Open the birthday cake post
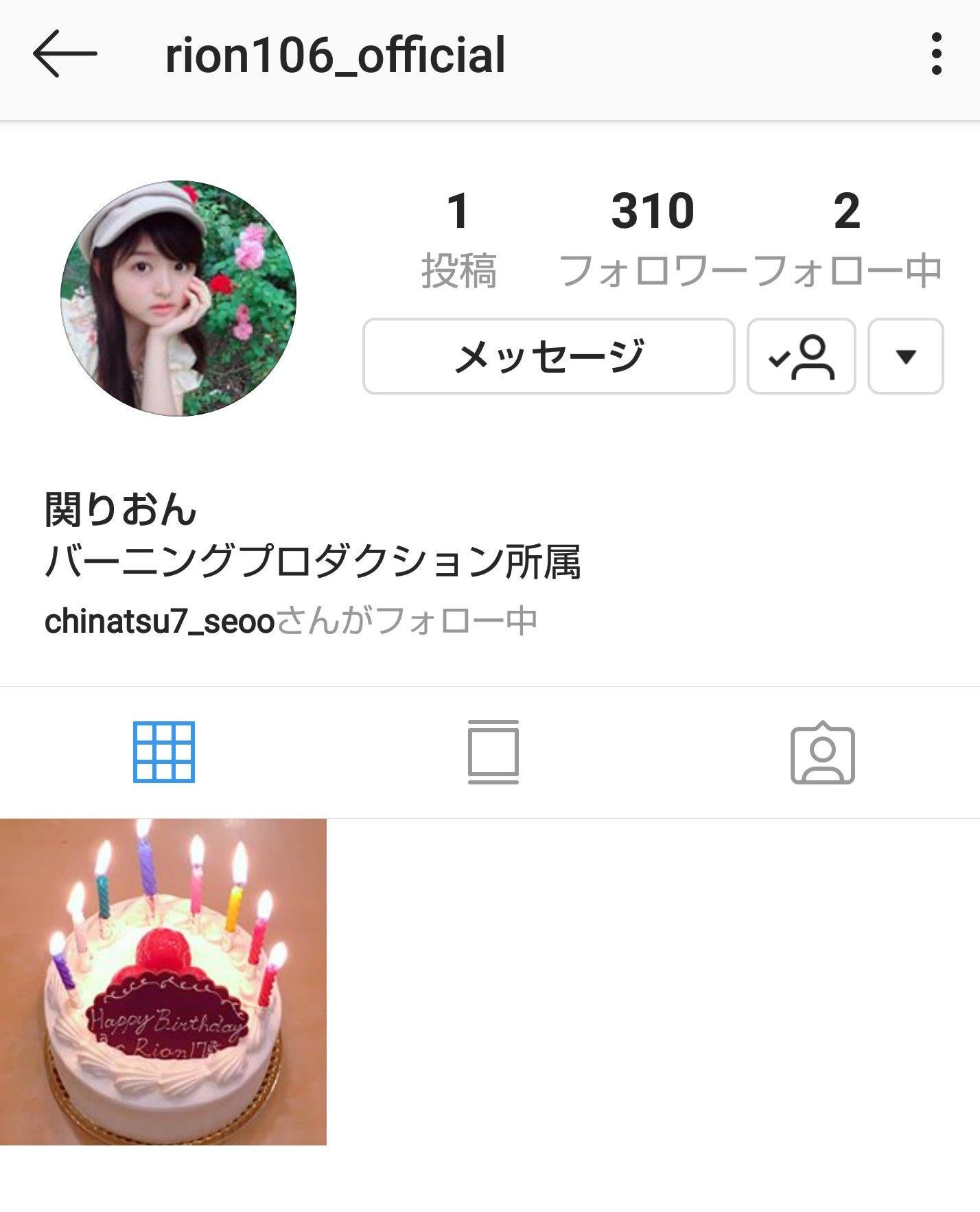Viewport: 980px width, 1212px height. [x=163, y=981]
